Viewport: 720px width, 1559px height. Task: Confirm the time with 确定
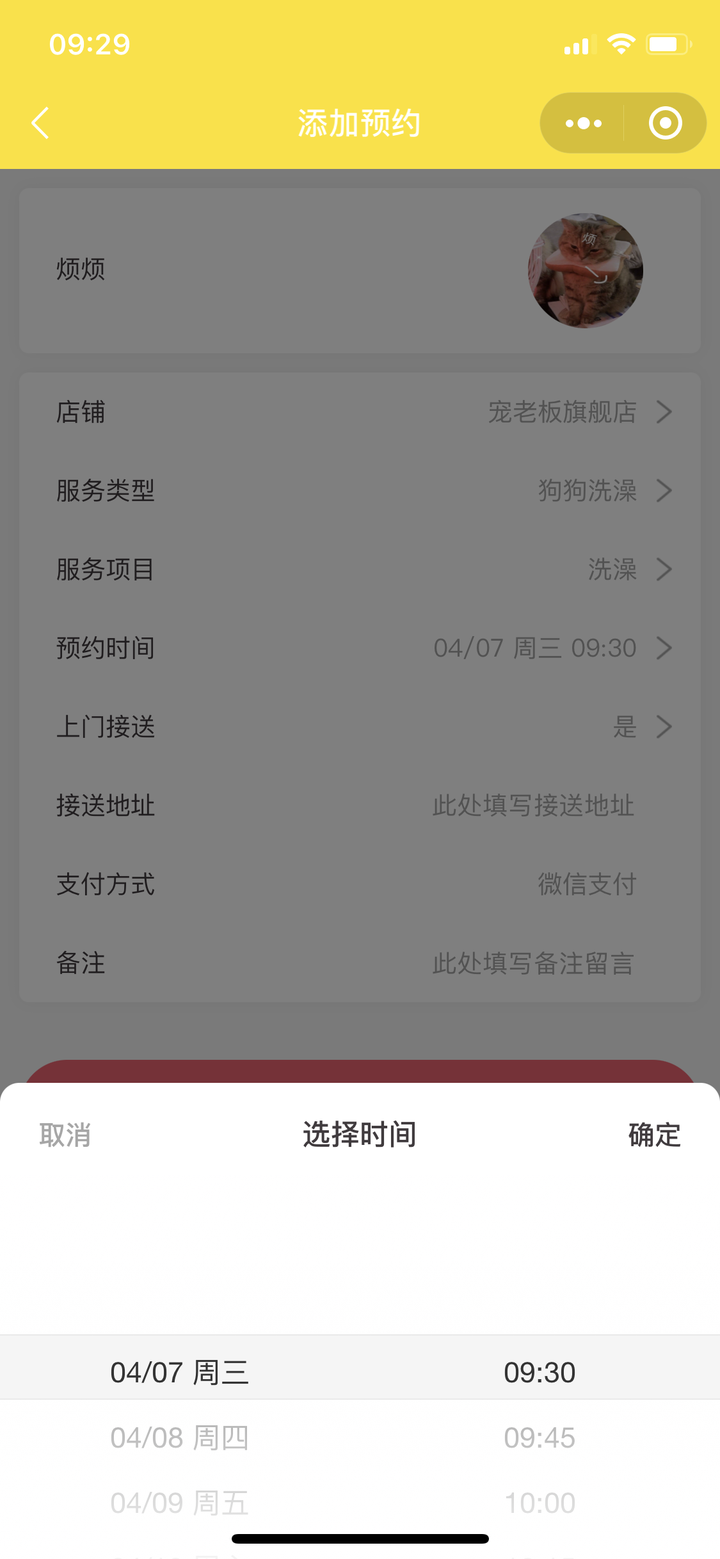(654, 1135)
